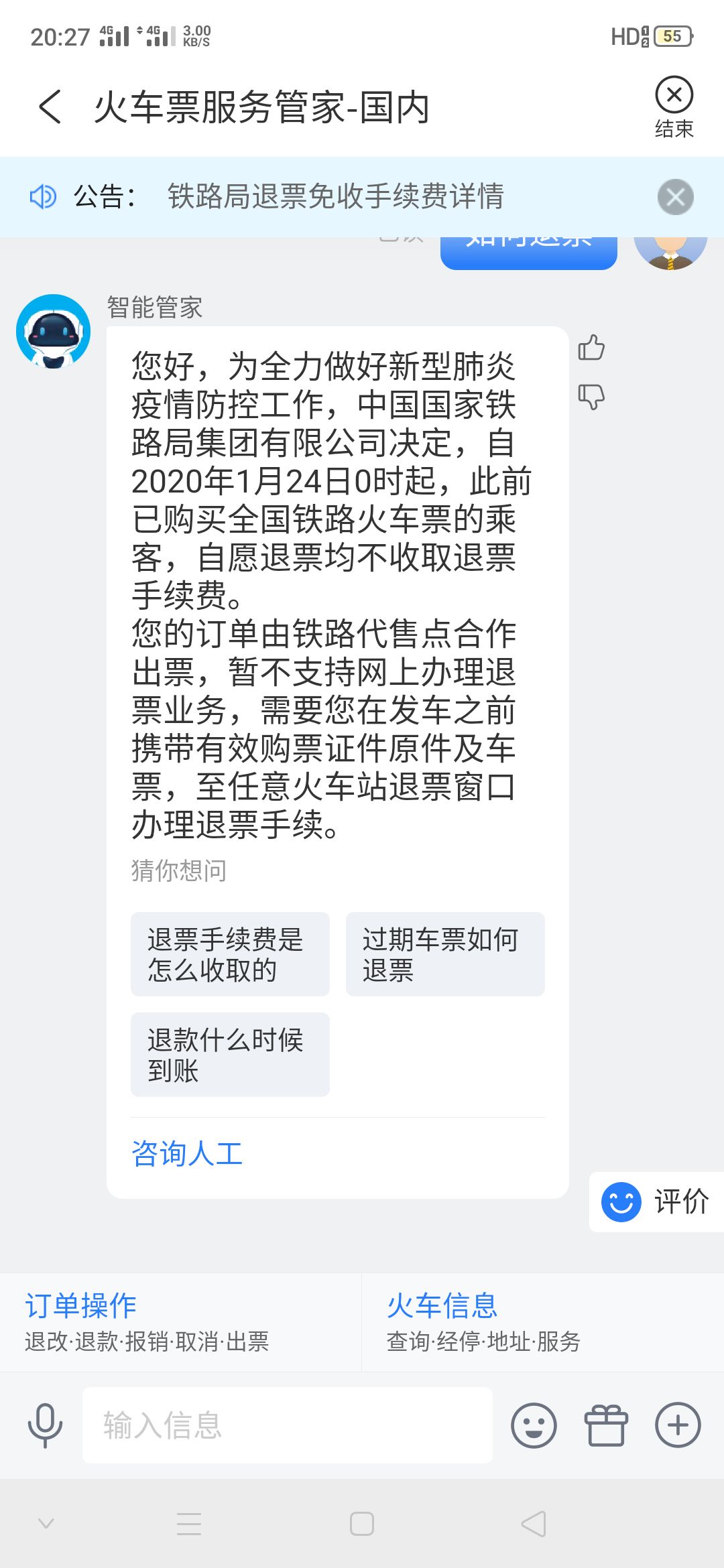This screenshot has width=724, height=1568.
Task: Go back from the train ticket service chat
Action: tap(50, 107)
